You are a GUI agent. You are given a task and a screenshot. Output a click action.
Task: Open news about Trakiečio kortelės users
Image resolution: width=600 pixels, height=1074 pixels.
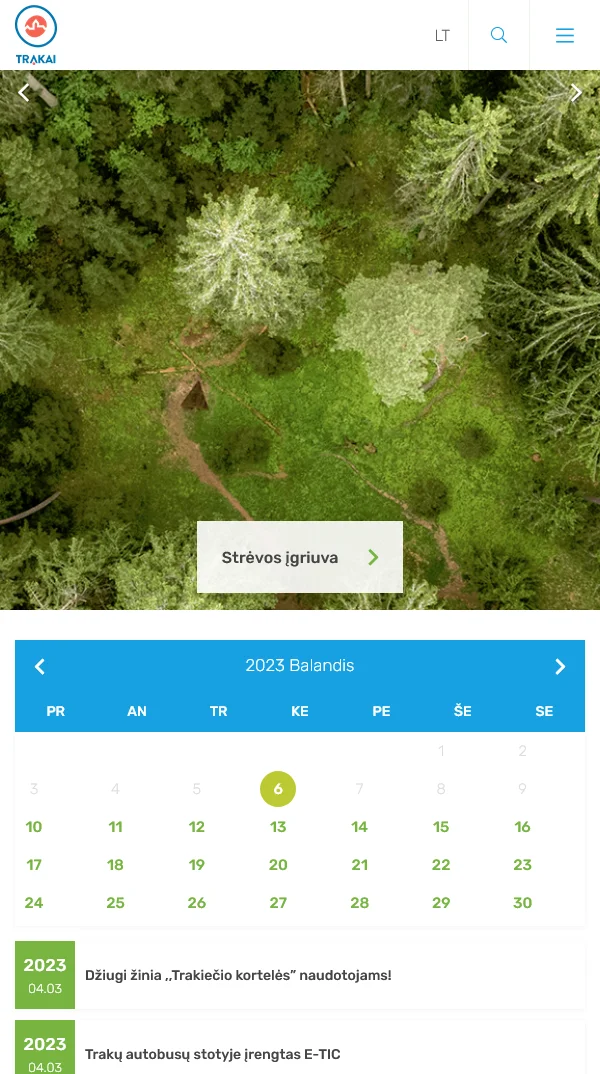click(x=238, y=975)
